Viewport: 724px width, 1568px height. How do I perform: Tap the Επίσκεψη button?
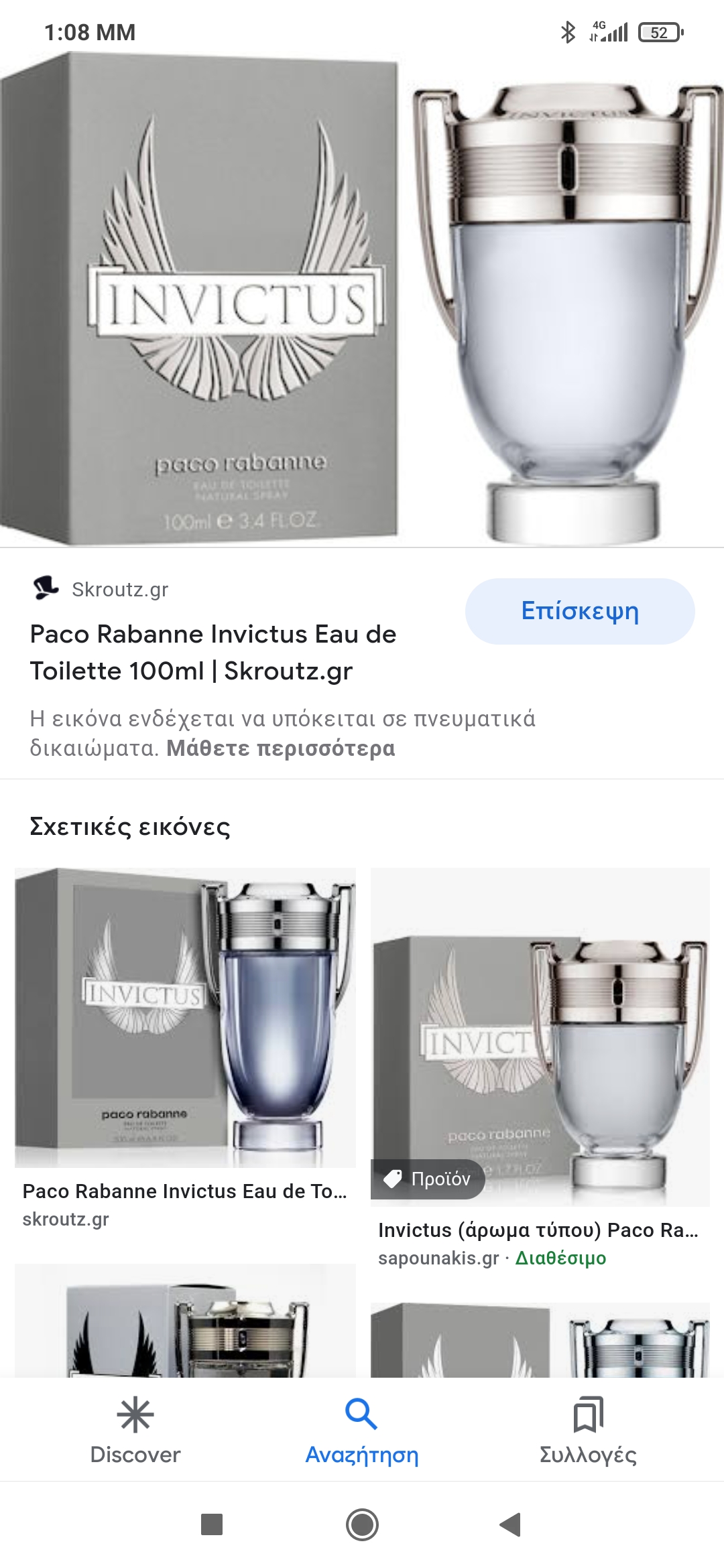[580, 611]
